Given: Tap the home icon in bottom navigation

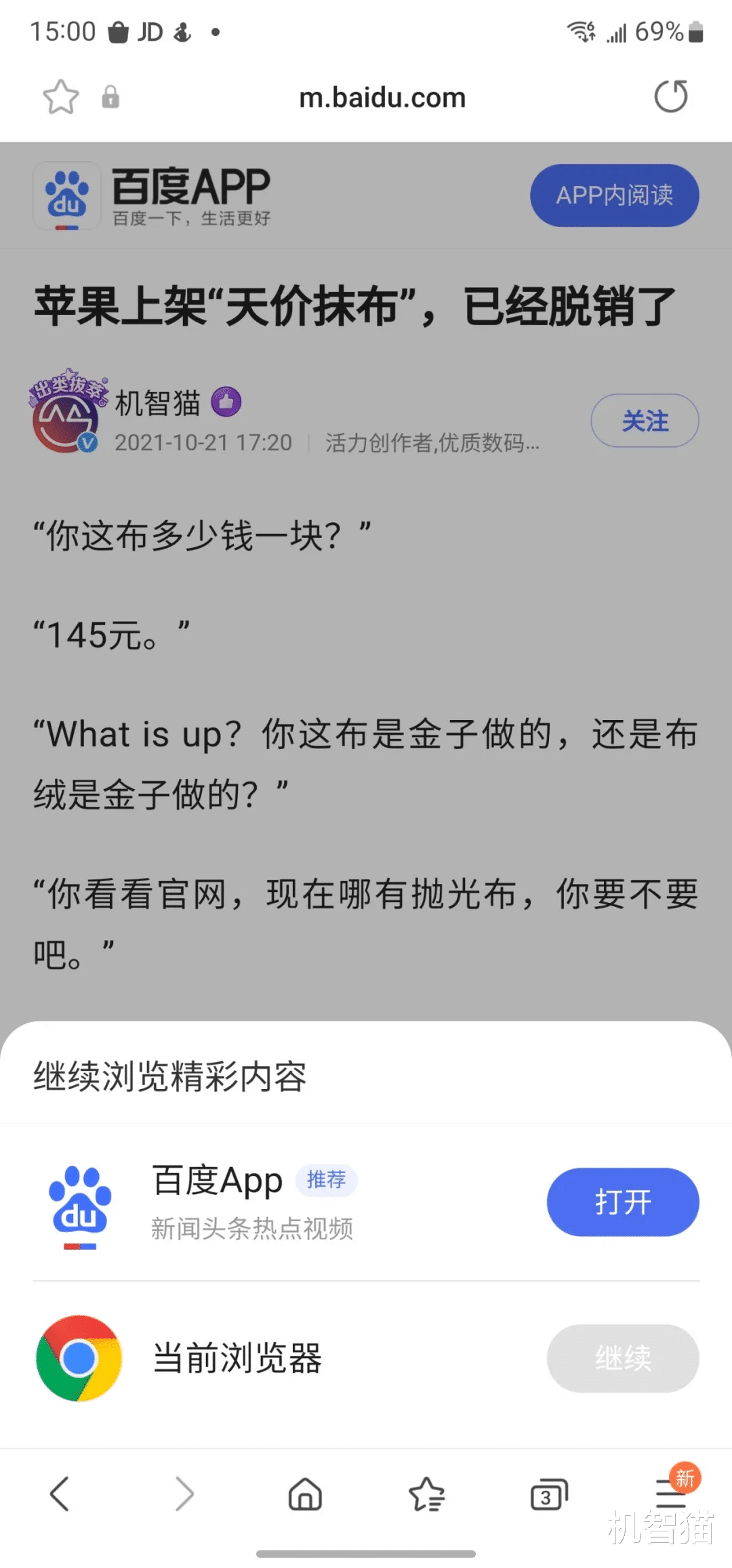Looking at the screenshot, I should pyautogui.click(x=305, y=1494).
